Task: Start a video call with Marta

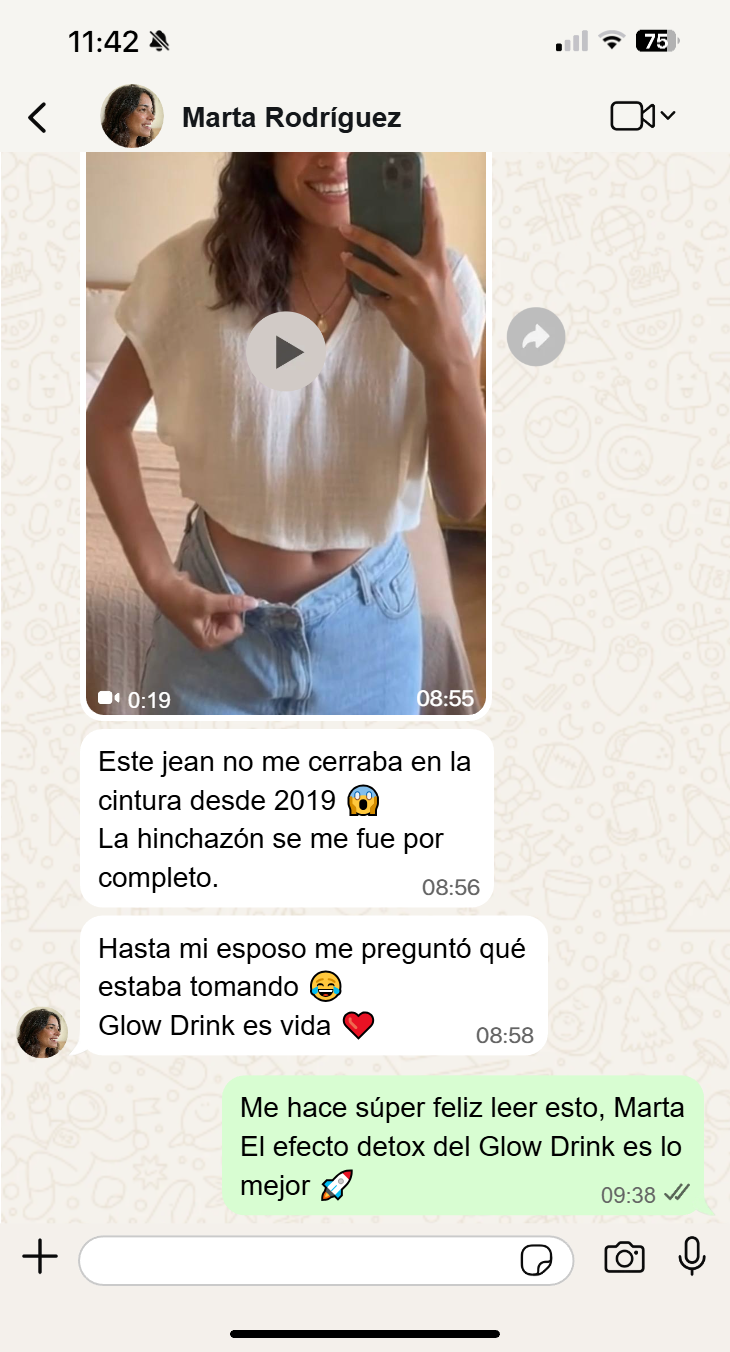Action: tap(633, 116)
